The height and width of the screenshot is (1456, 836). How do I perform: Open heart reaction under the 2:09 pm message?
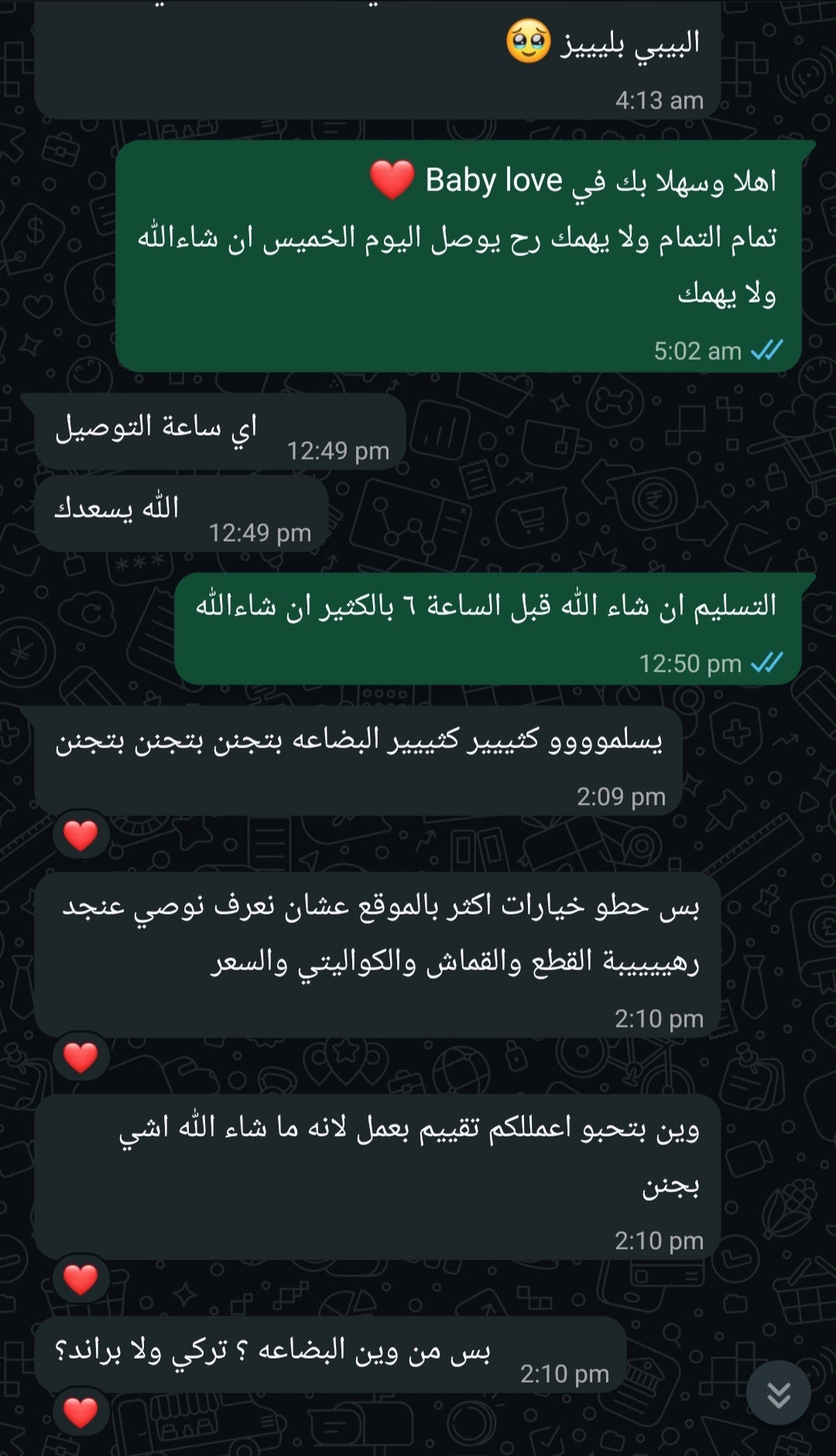click(81, 836)
